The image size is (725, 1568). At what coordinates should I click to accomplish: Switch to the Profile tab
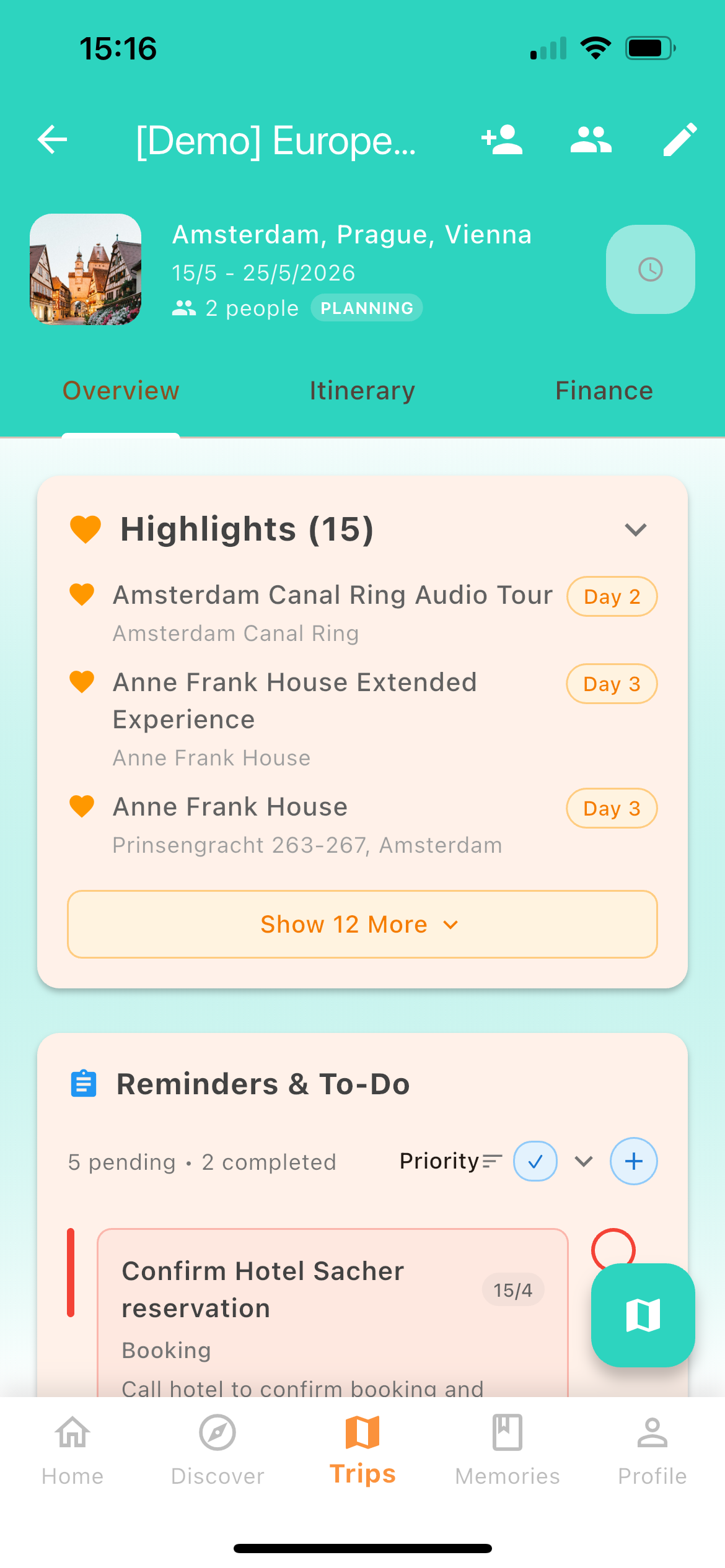click(652, 1449)
